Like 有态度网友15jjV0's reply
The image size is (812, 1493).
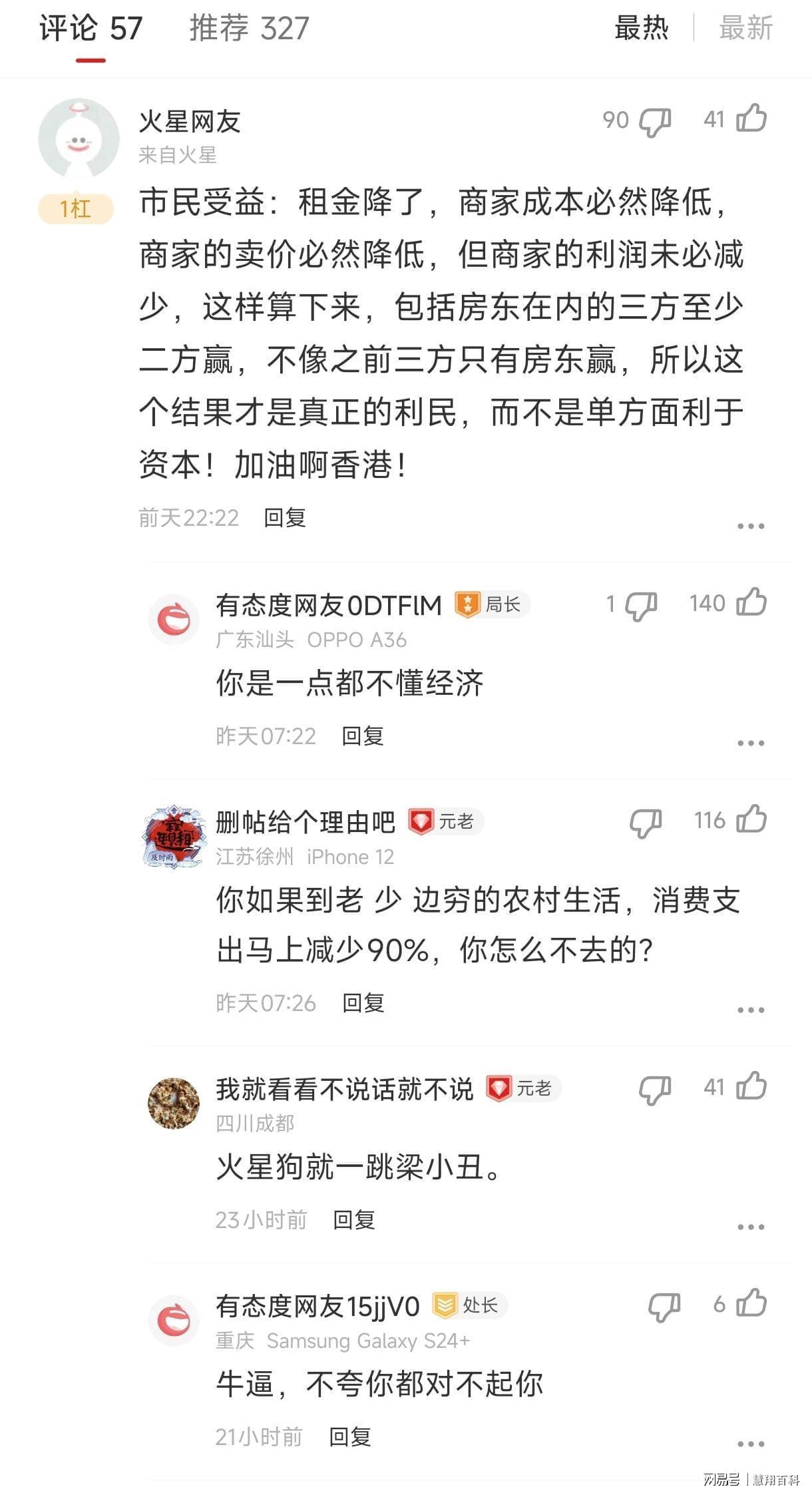pyautogui.click(x=751, y=1304)
